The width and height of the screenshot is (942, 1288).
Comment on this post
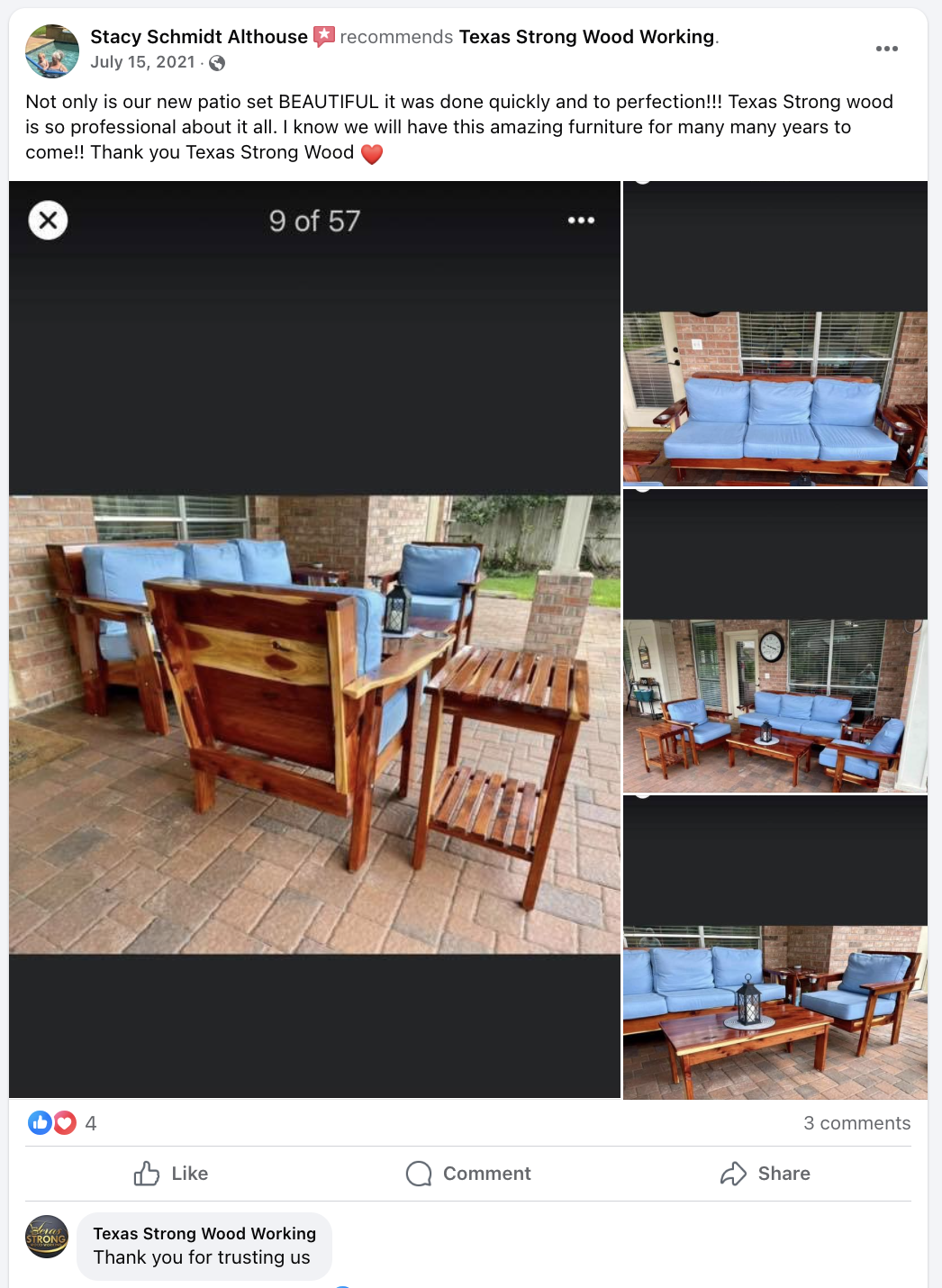coord(468,1174)
